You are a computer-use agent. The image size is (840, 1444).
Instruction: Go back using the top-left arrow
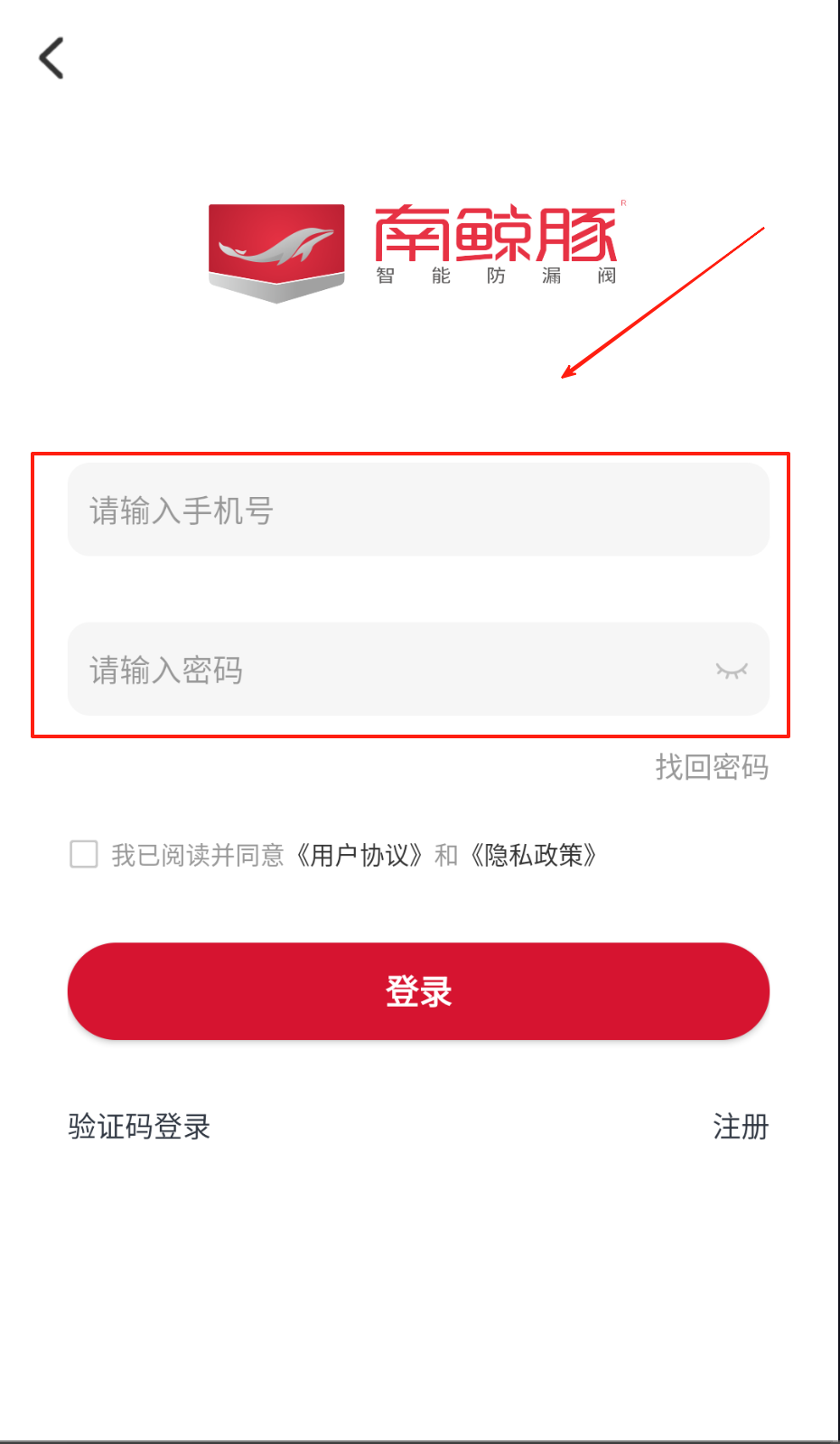click(x=51, y=59)
